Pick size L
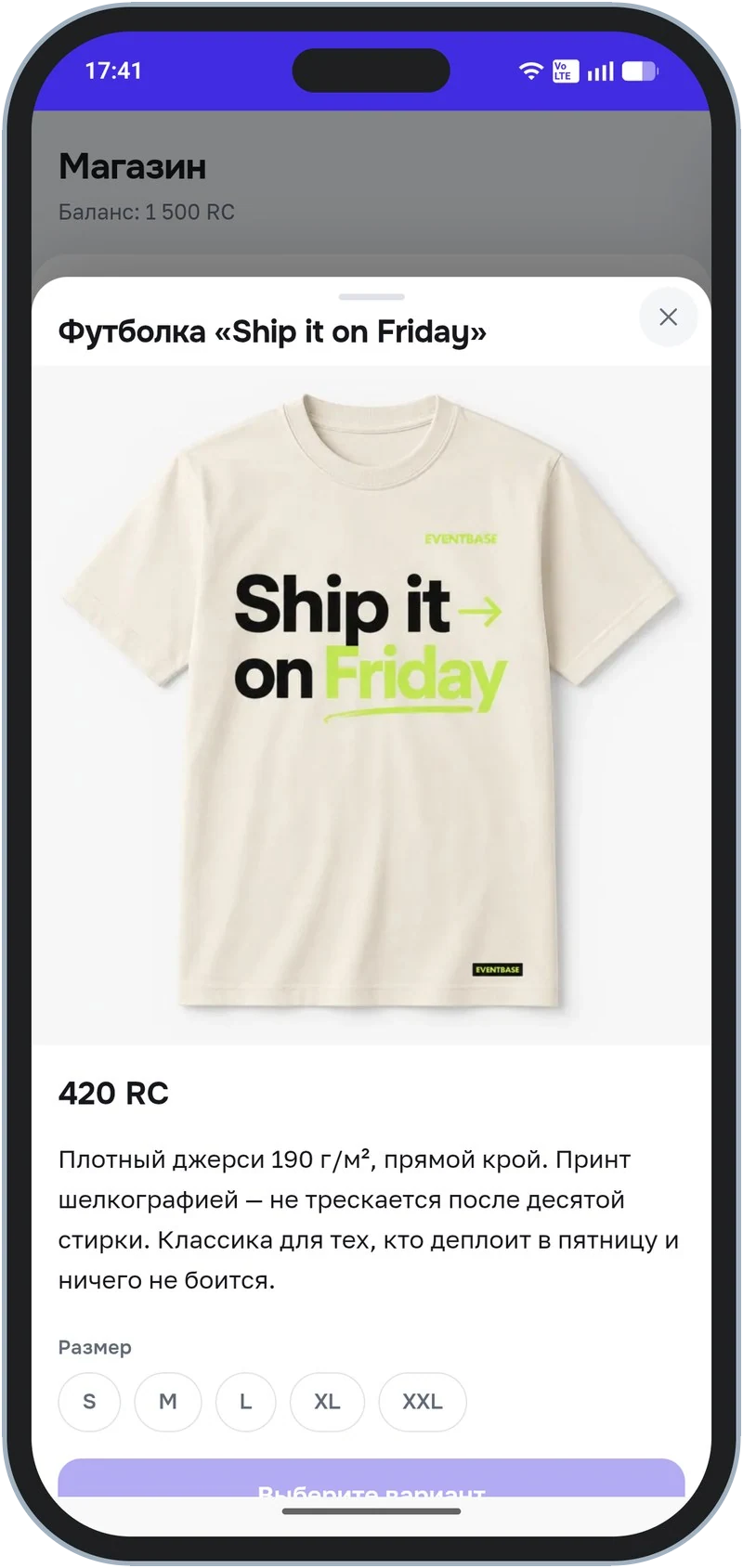 (x=246, y=1402)
